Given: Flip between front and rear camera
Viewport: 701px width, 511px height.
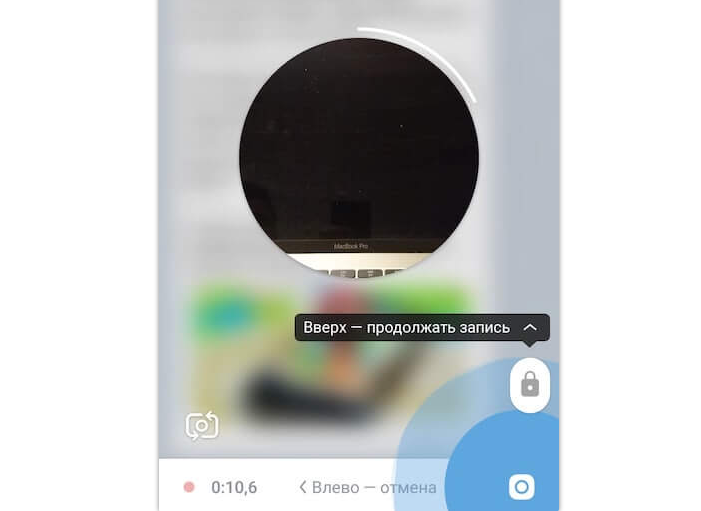Looking at the screenshot, I should (x=201, y=426).
